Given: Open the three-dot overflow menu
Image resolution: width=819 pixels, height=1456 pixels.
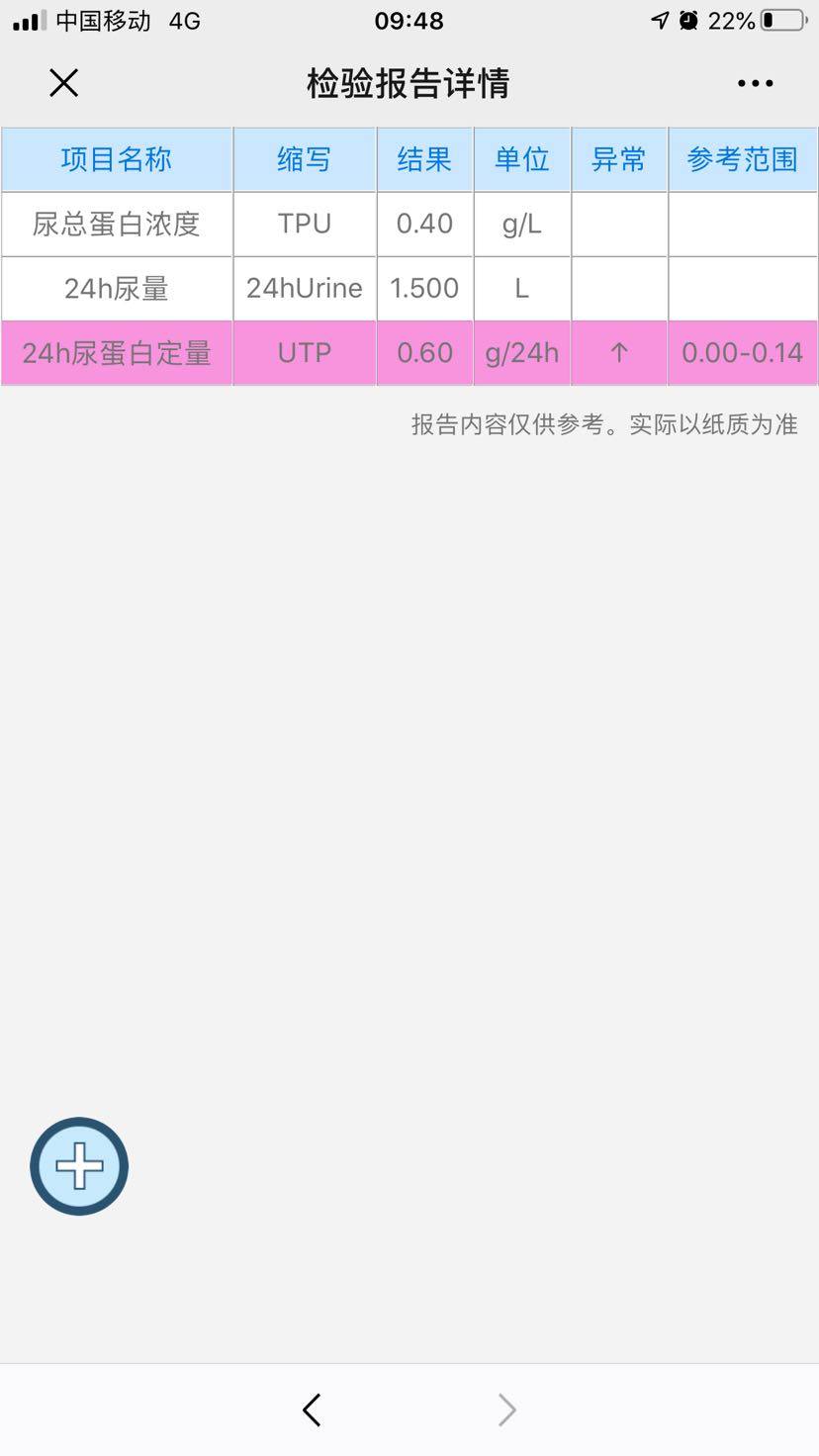Looking at the screenshot, I should pyautogui.click(x=755, y=84).
